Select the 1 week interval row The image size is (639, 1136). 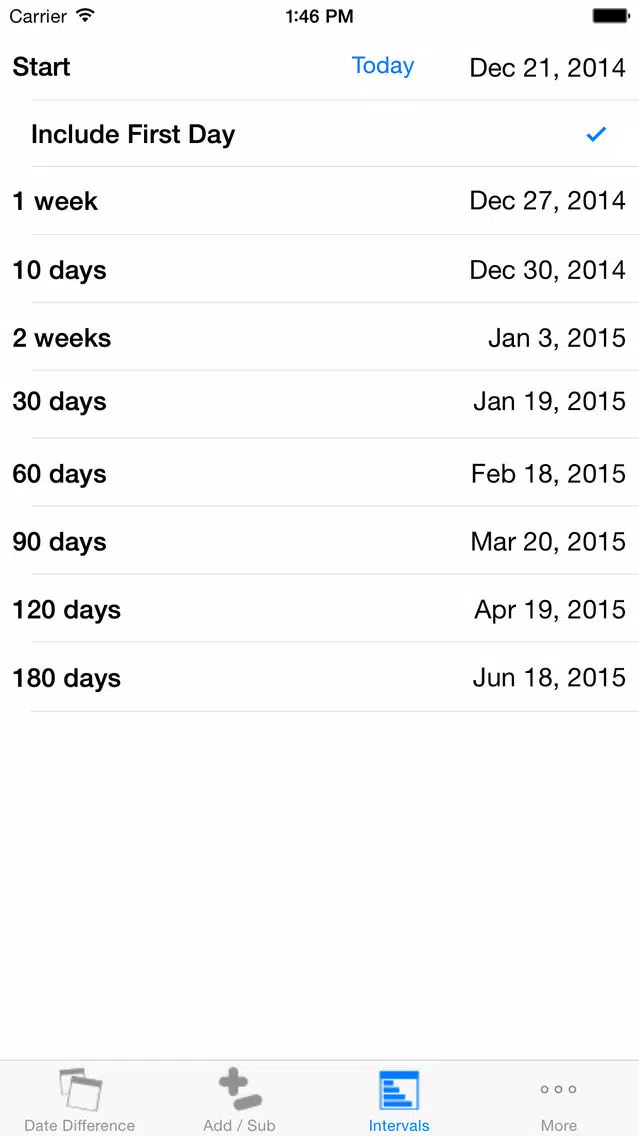[x=320, y=201]
